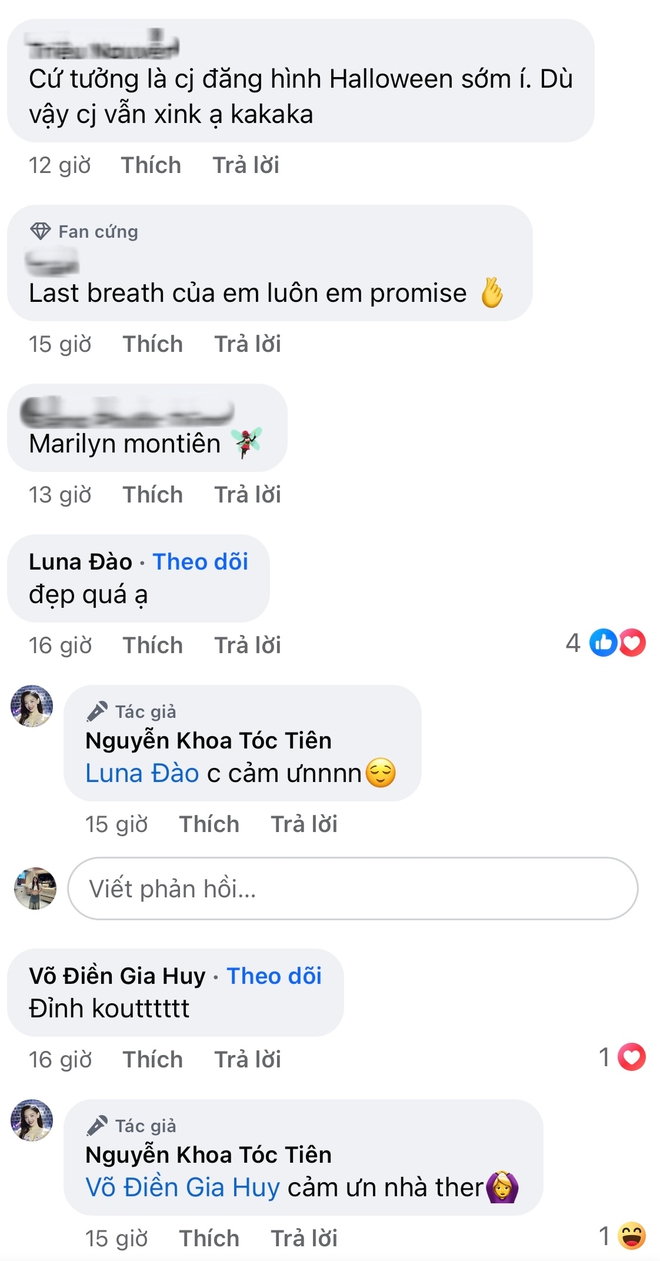Reply to the author's 'cảm ơn nhà ther' comment
The image size is (660, 1261).
304,1238
